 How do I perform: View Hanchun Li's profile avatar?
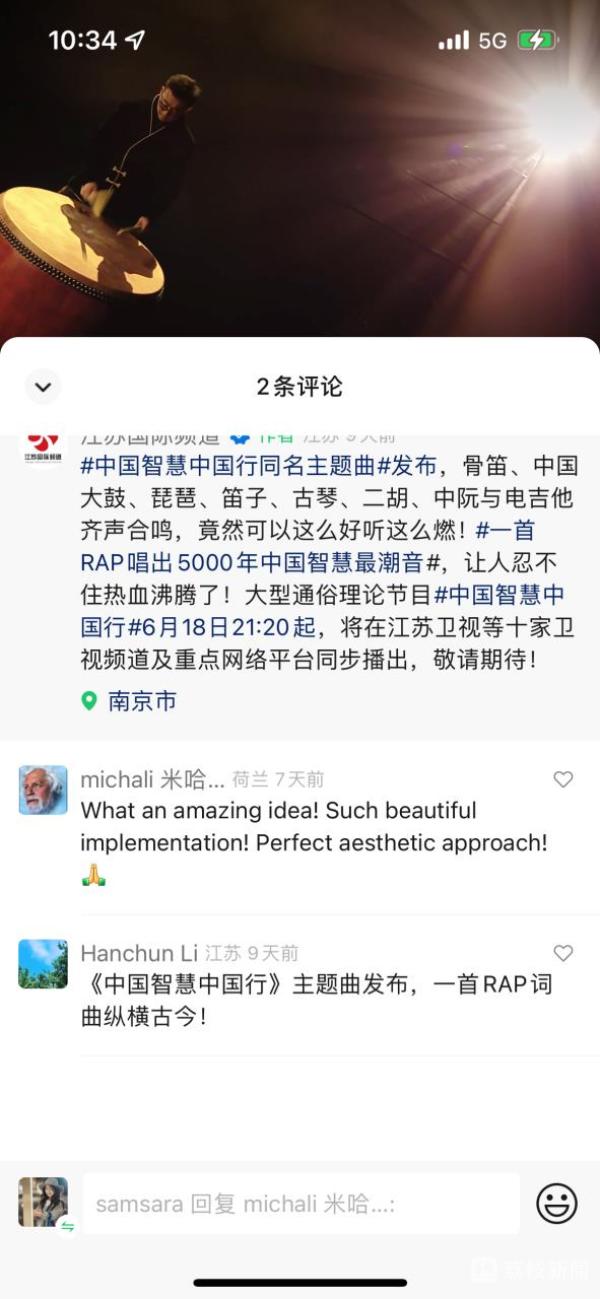pyautogui.click(x=43, y=964)
